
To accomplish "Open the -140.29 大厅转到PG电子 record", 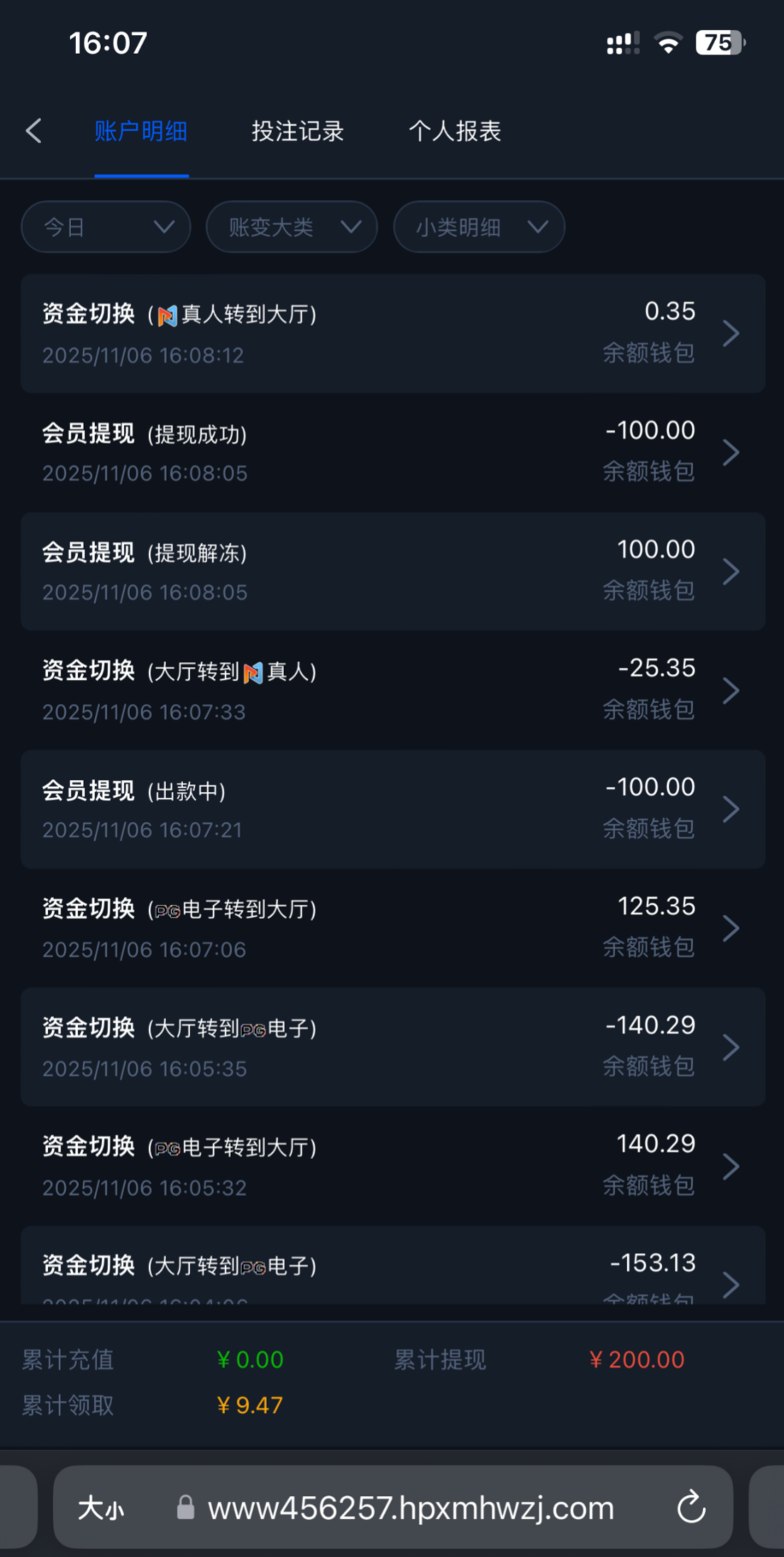I will coord(393,1047).
